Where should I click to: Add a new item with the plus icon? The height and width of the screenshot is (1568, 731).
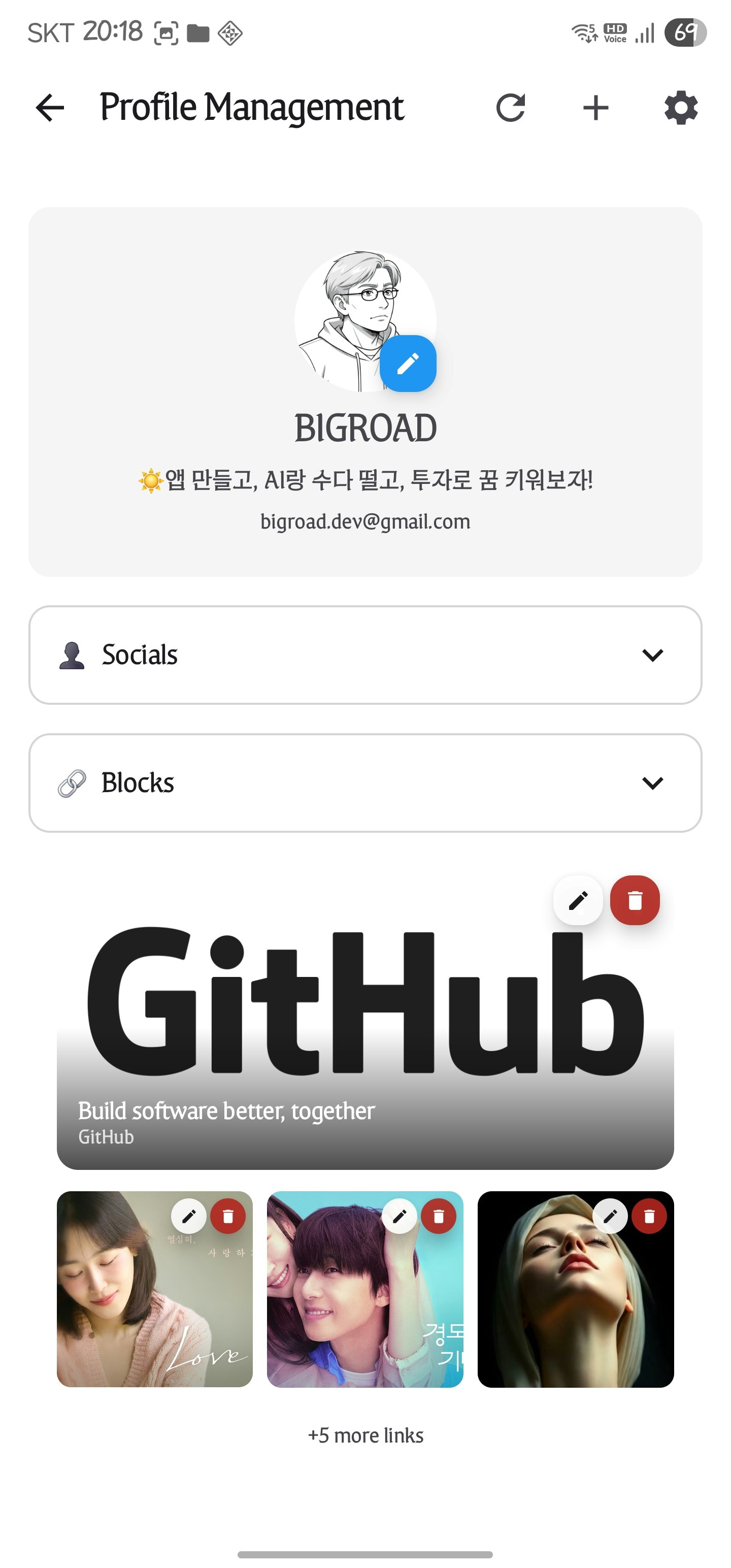pyautogui.click(x=595, y=108)
